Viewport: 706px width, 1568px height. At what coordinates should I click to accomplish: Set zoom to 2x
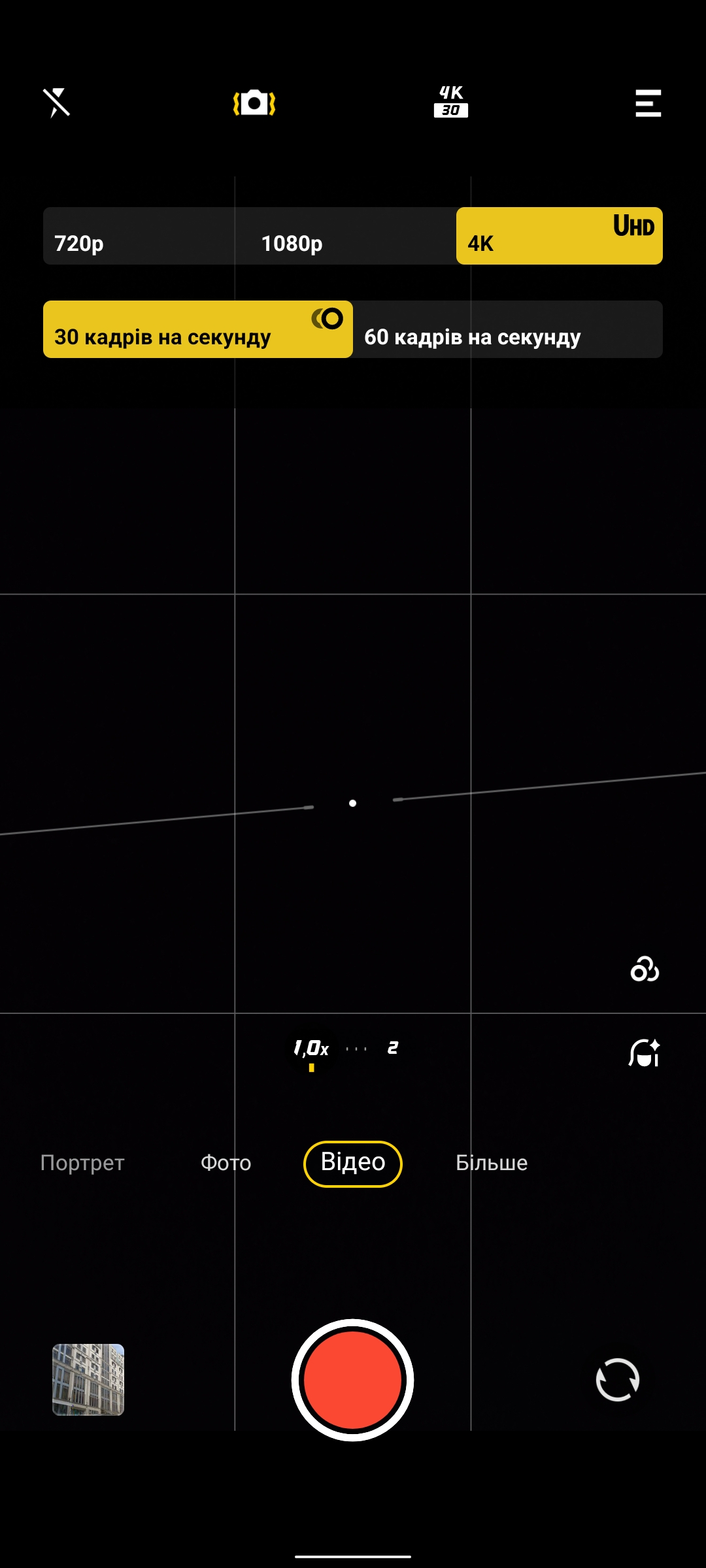coord(393,1048)
